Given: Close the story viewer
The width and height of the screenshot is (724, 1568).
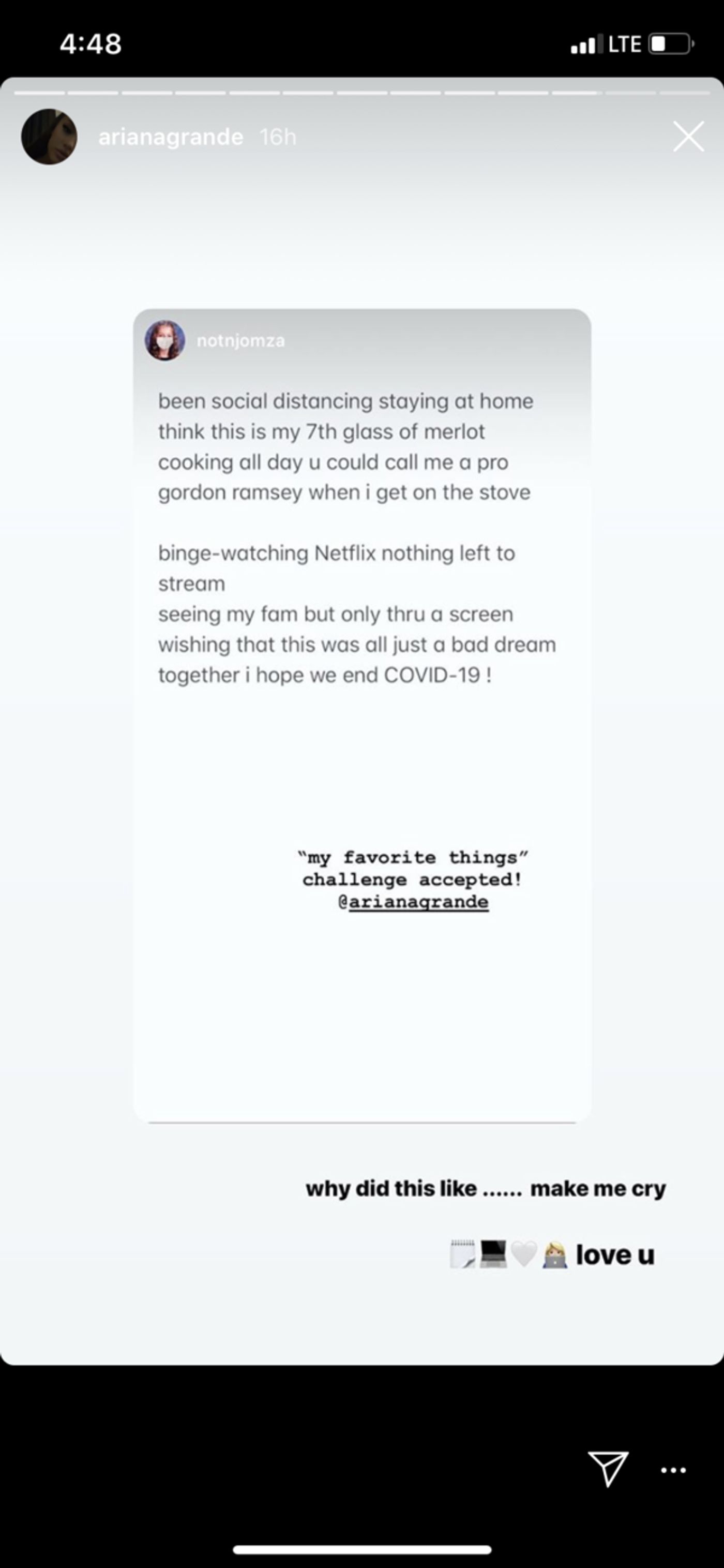Looking at the screenshot, I should pos(688,137).
